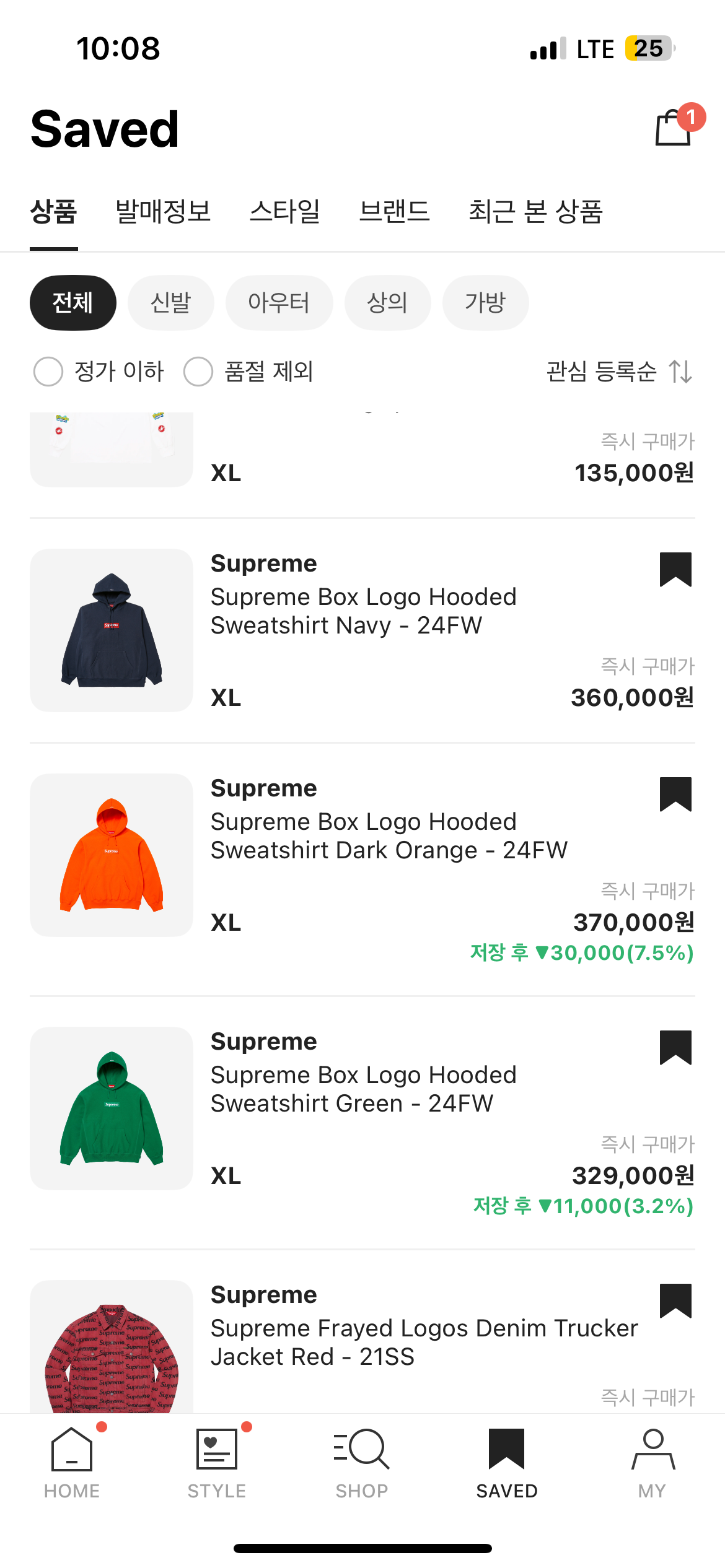
Task: Change sort order via 관심 등록순
Action: 619,372
